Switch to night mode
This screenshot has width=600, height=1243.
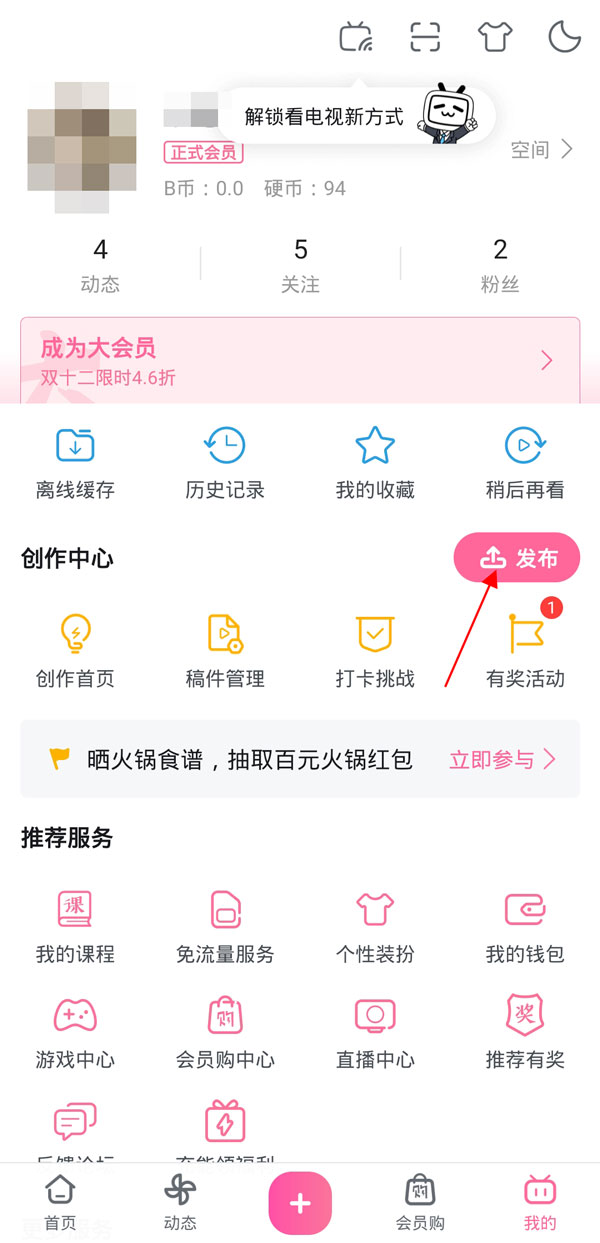[565, 37]
